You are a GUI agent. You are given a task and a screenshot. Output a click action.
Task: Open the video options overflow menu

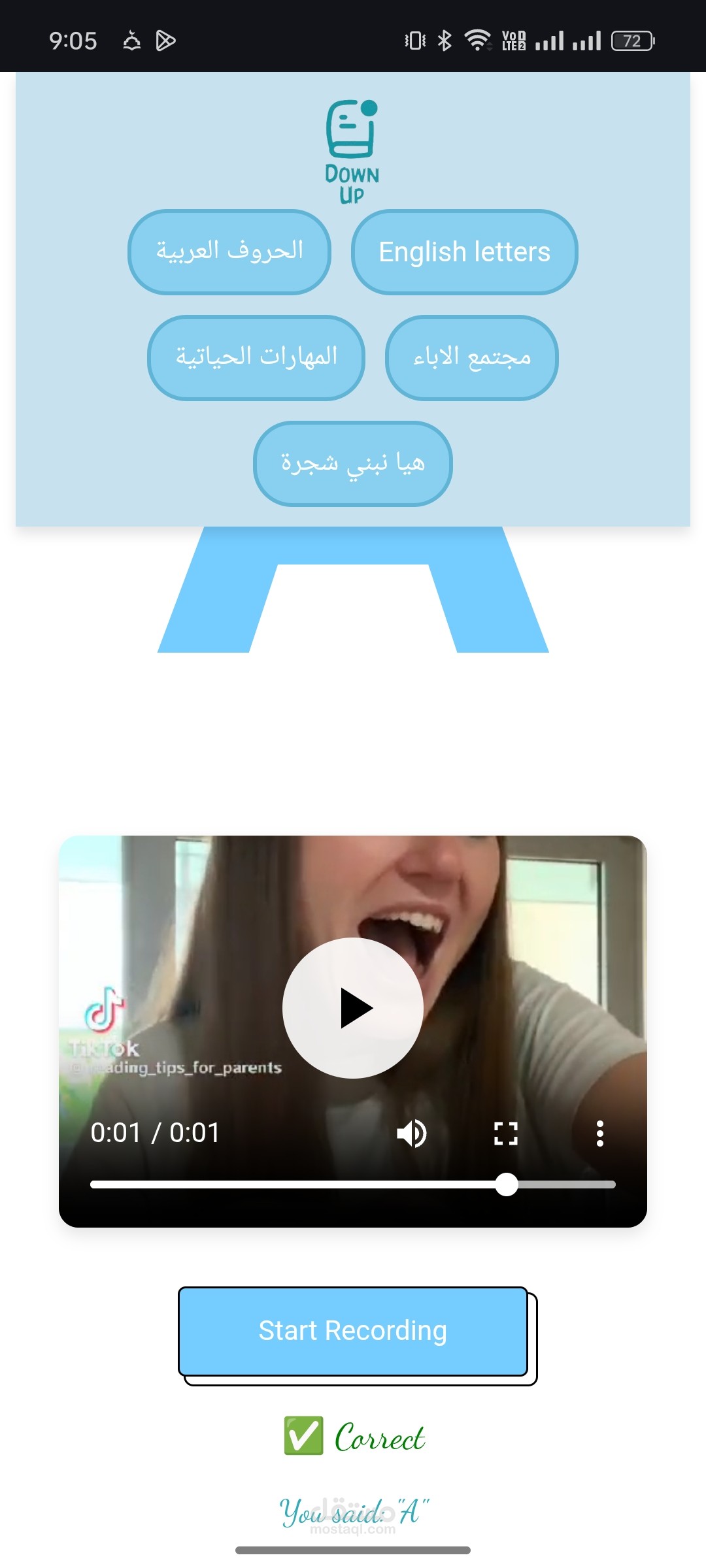click(600, 1134)
